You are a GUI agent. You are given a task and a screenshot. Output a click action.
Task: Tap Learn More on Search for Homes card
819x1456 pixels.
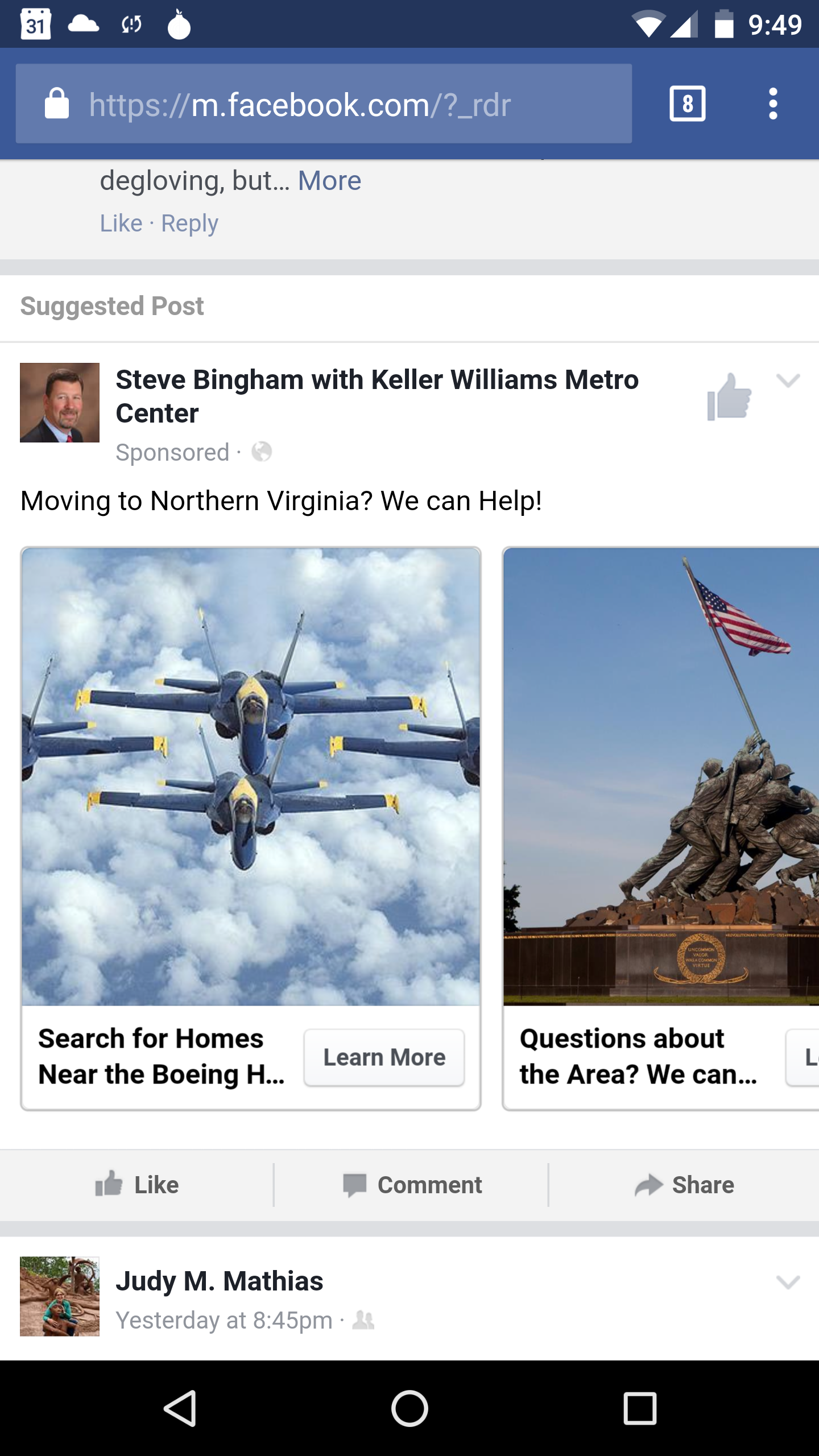[384, 1057]
